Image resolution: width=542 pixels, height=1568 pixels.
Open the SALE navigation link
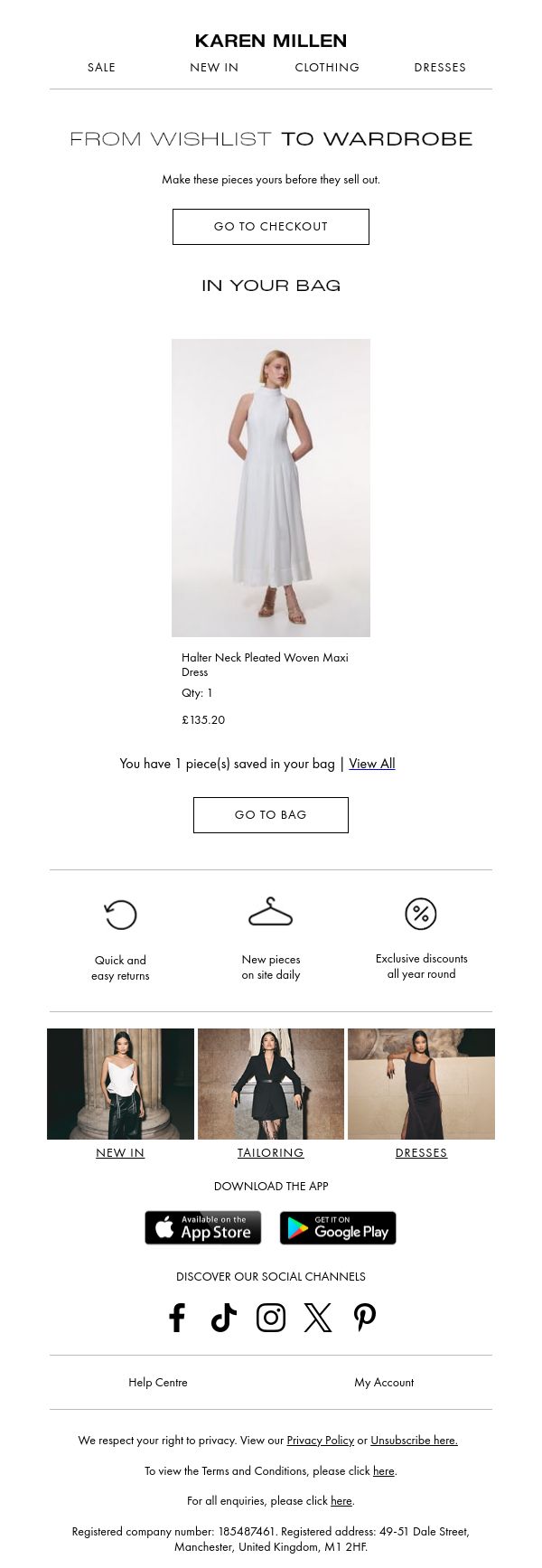click(101, 68)
